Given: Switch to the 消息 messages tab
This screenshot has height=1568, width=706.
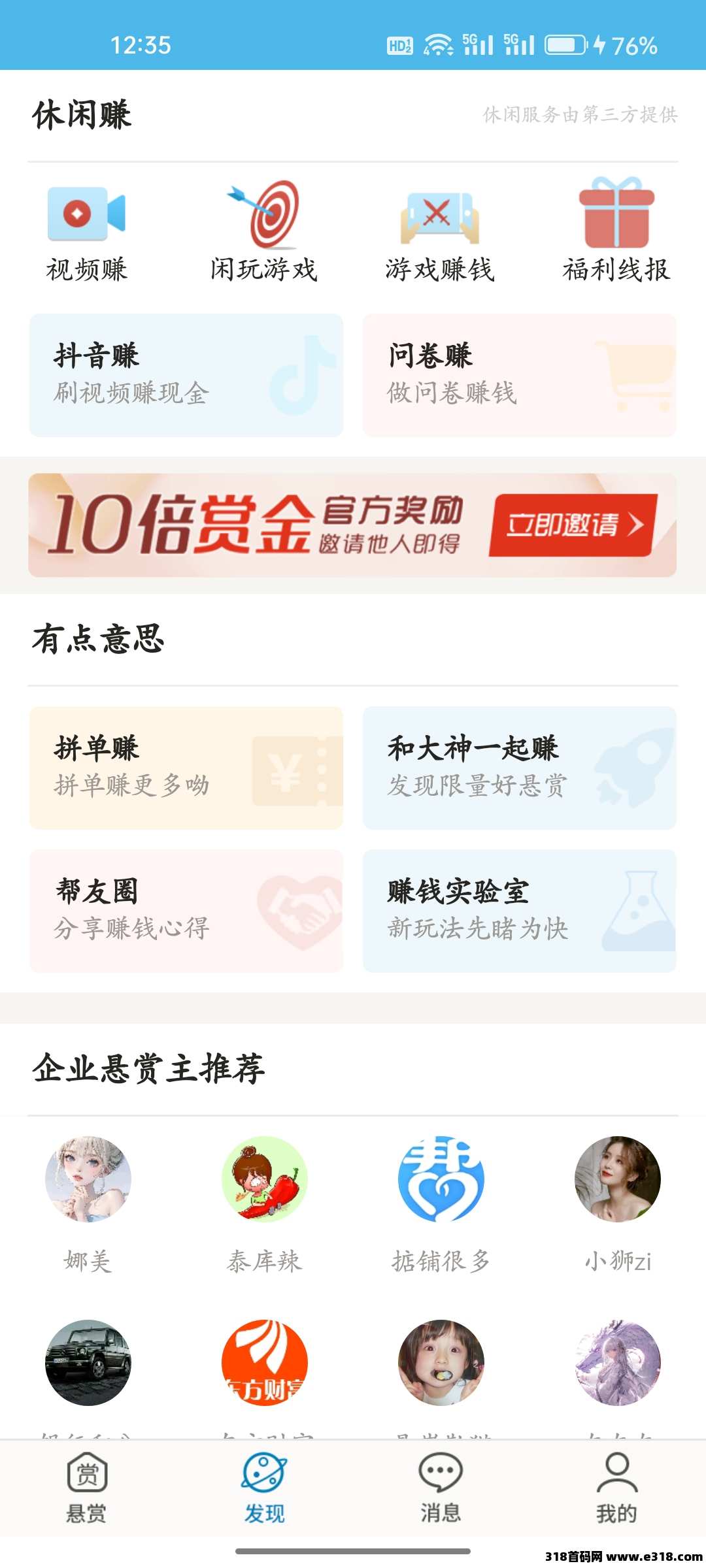Looking at the screenshot, I should coord(440,1483).
